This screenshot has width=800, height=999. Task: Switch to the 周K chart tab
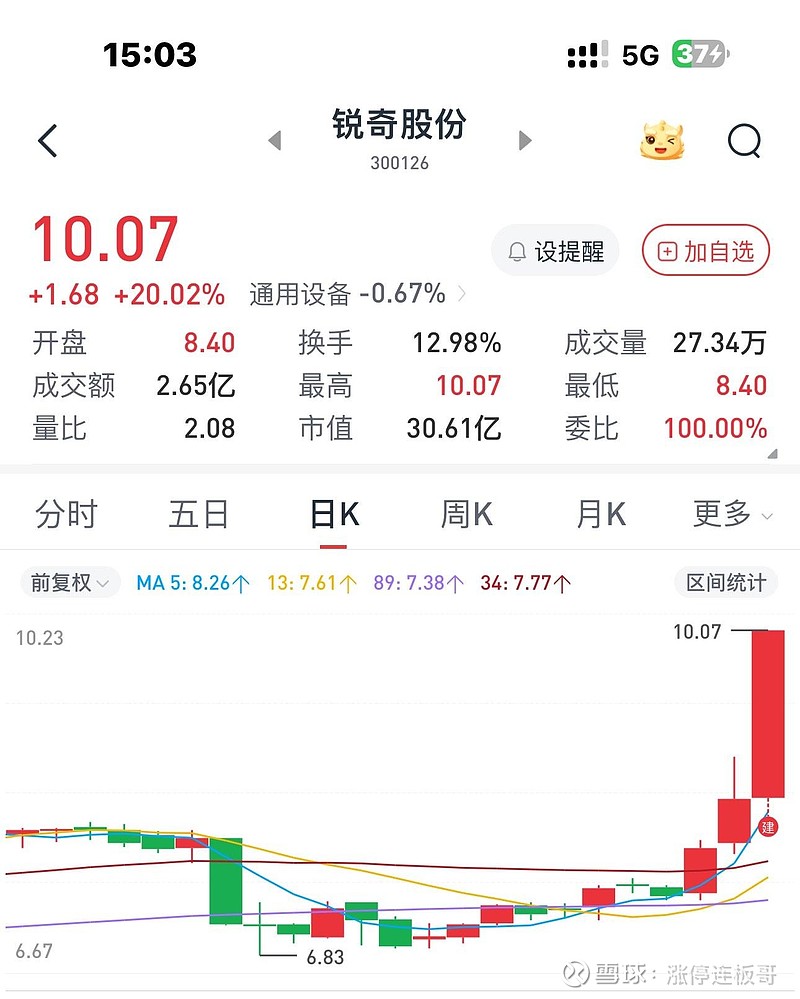[x=466, y=515]
